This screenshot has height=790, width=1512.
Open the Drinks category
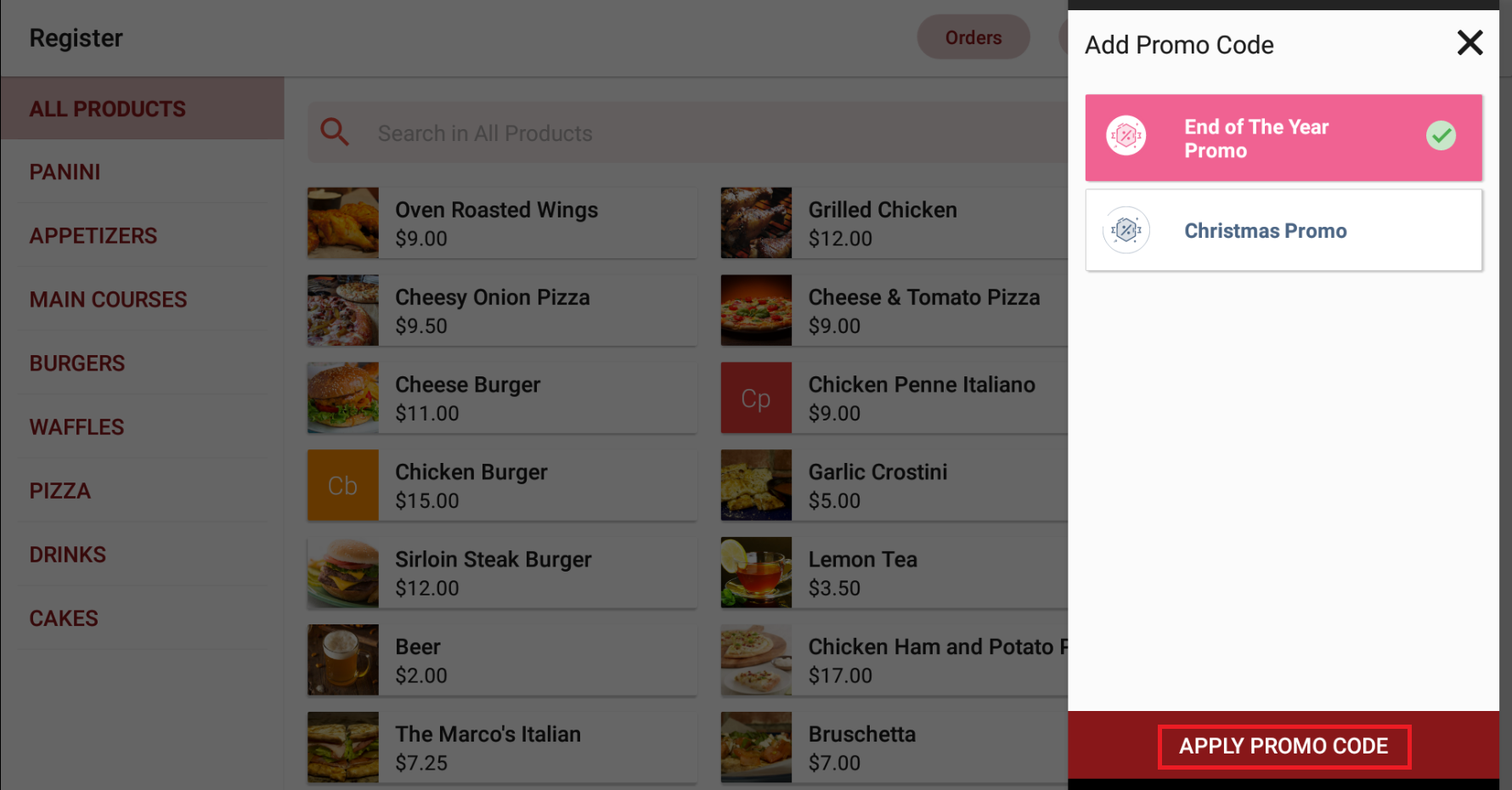pyautogui.click(x=68, y=555)
